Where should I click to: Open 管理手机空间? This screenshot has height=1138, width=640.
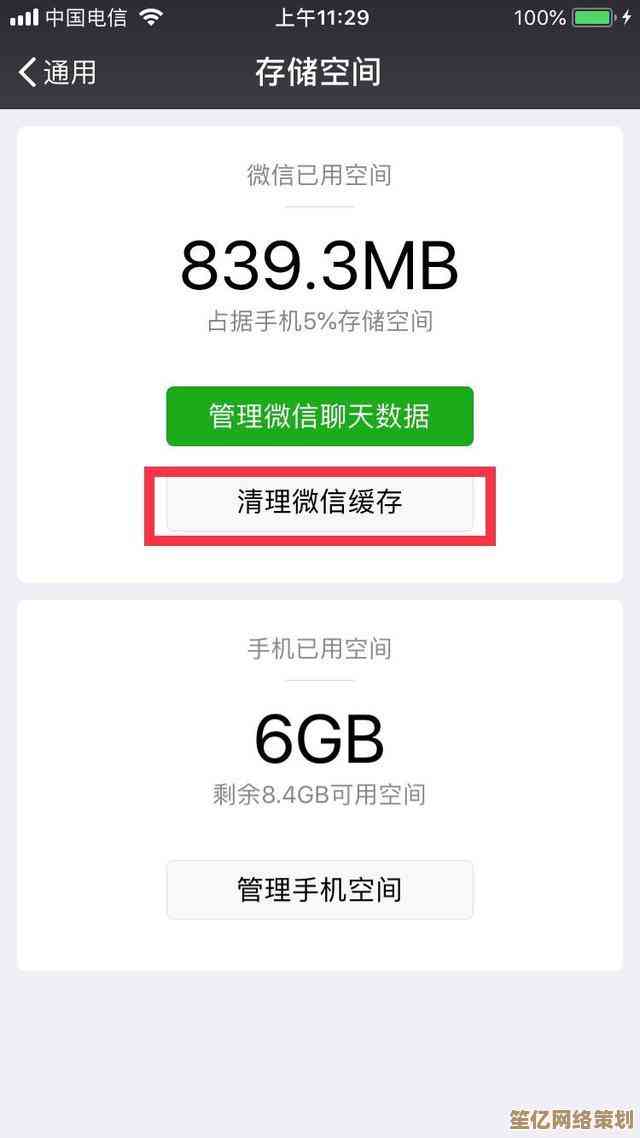[319, 889]
